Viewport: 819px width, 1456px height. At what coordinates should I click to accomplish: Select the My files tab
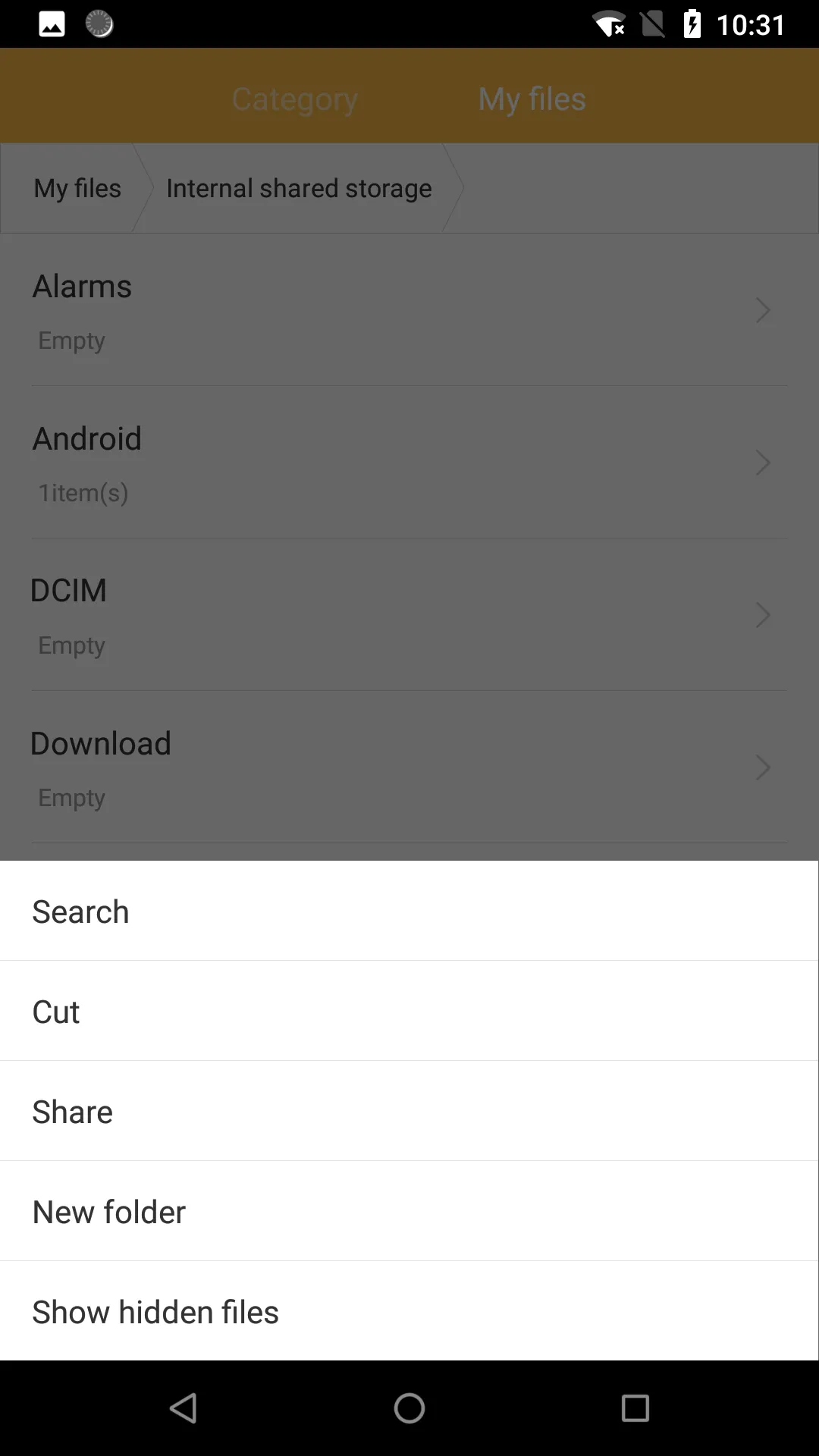532,98
